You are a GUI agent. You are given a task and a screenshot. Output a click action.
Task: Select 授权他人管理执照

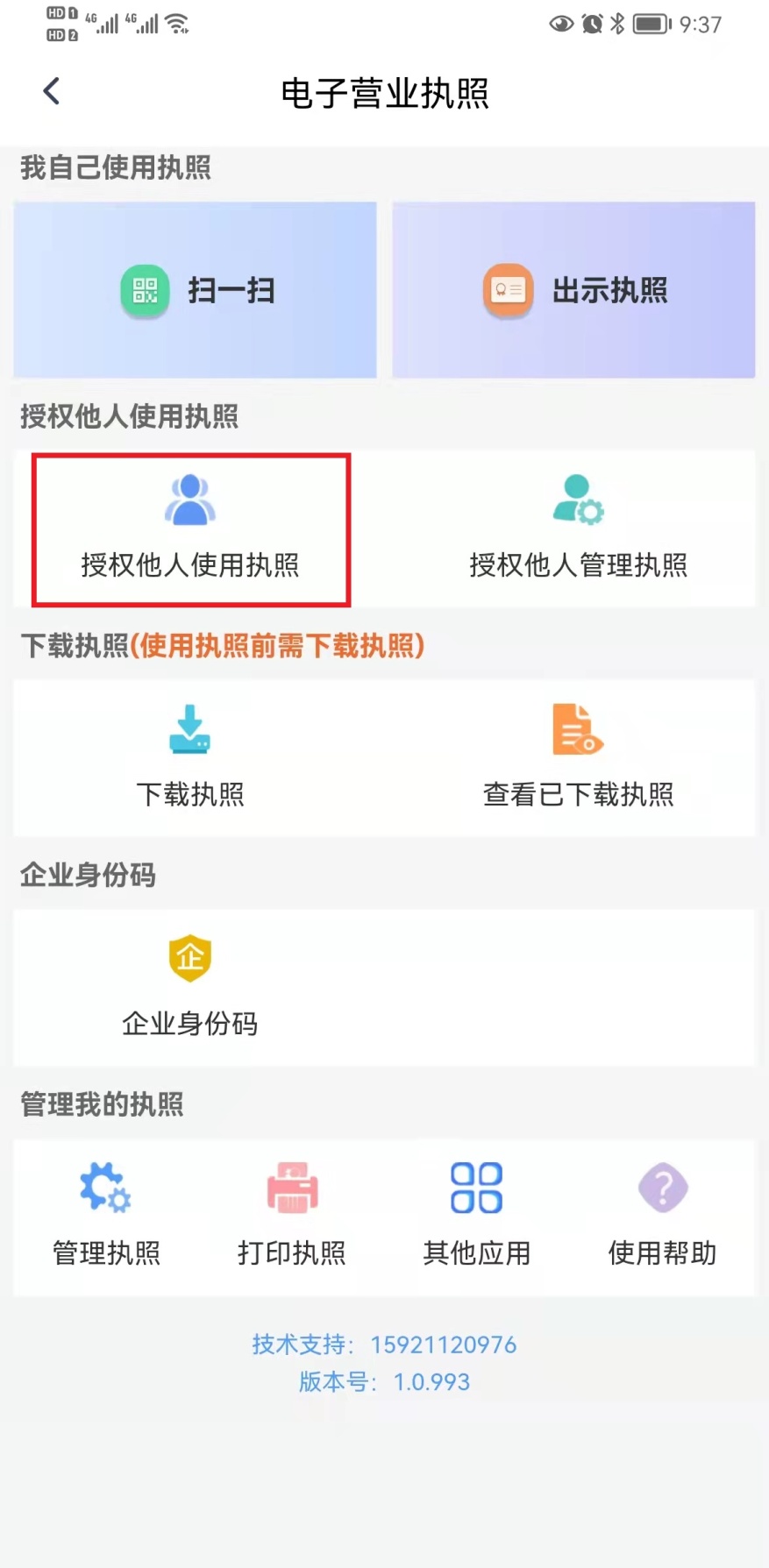[578, 529]
